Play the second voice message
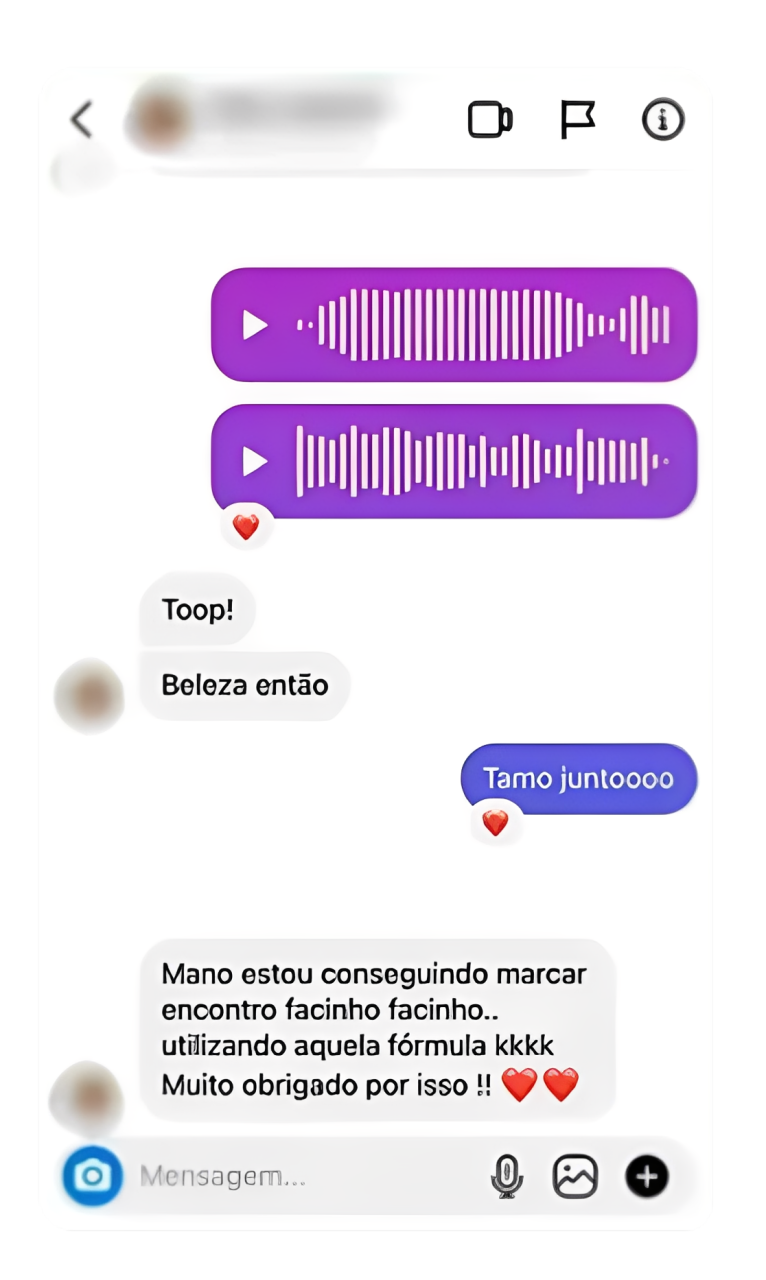The image size is (766, 1280). (x=253, y=460)
